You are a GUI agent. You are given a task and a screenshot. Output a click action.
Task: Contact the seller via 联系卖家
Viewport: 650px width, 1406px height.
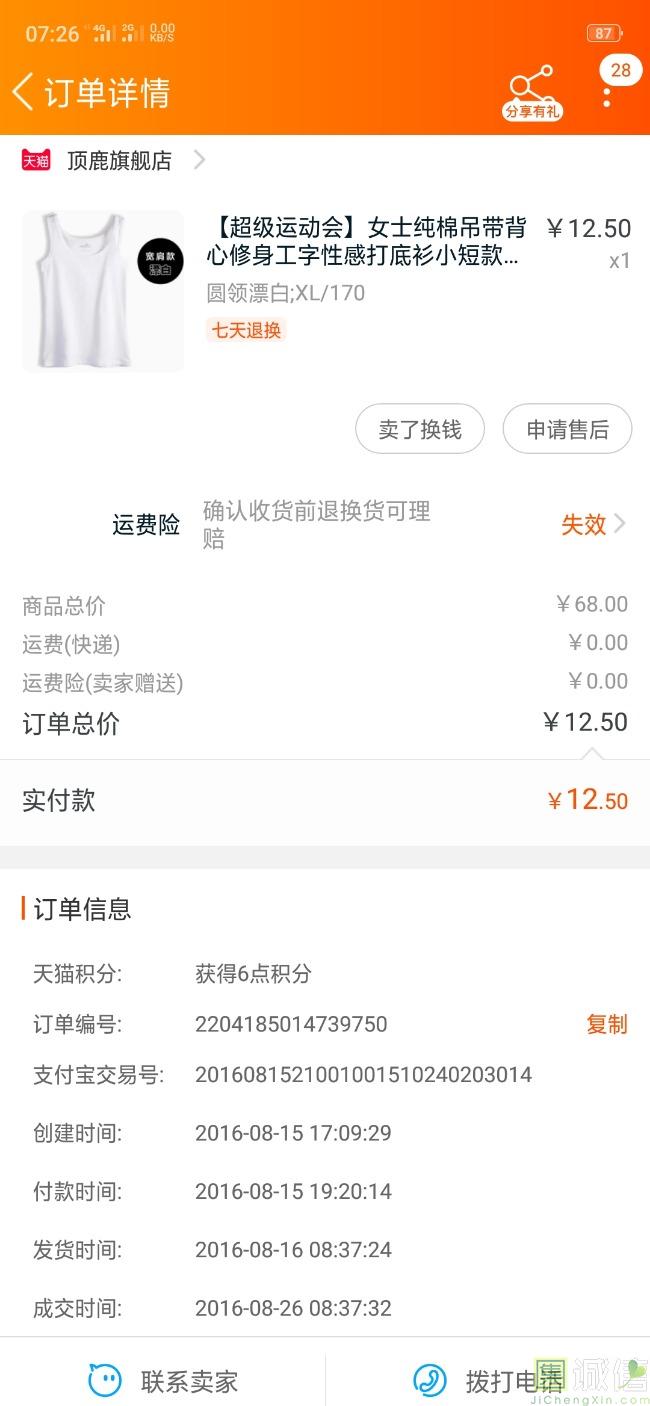tap(163, 1381)
